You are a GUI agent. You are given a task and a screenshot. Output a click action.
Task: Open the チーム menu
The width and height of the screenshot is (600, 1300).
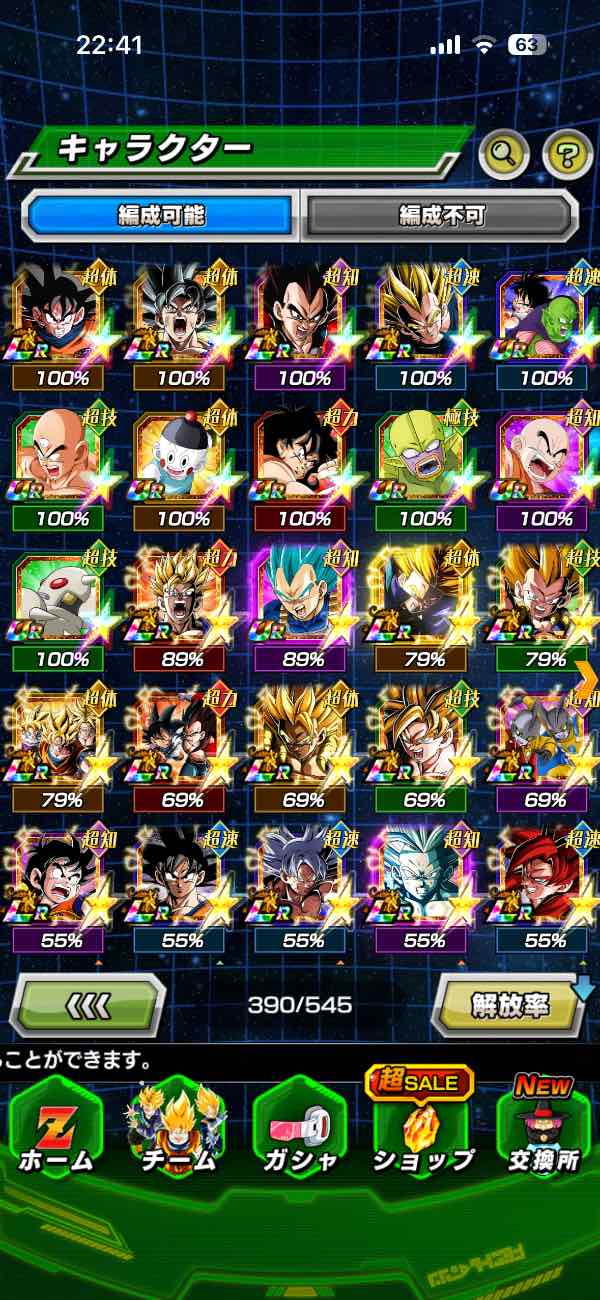point(177,1128)
